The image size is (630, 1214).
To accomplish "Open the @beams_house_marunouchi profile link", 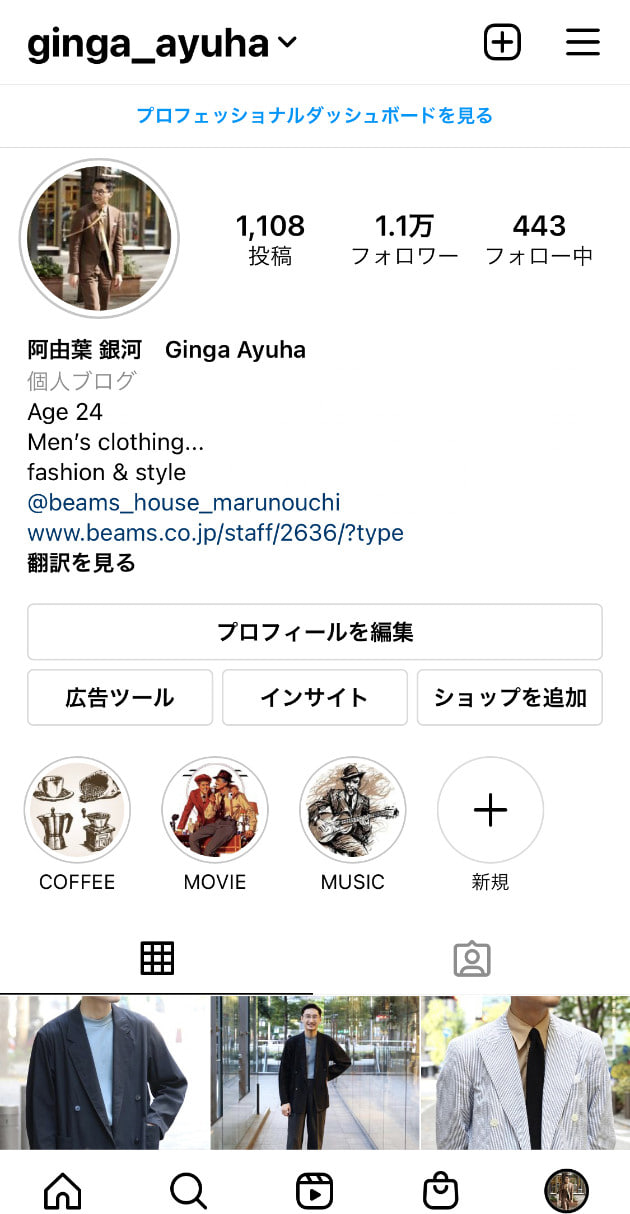I will [184, 502].
